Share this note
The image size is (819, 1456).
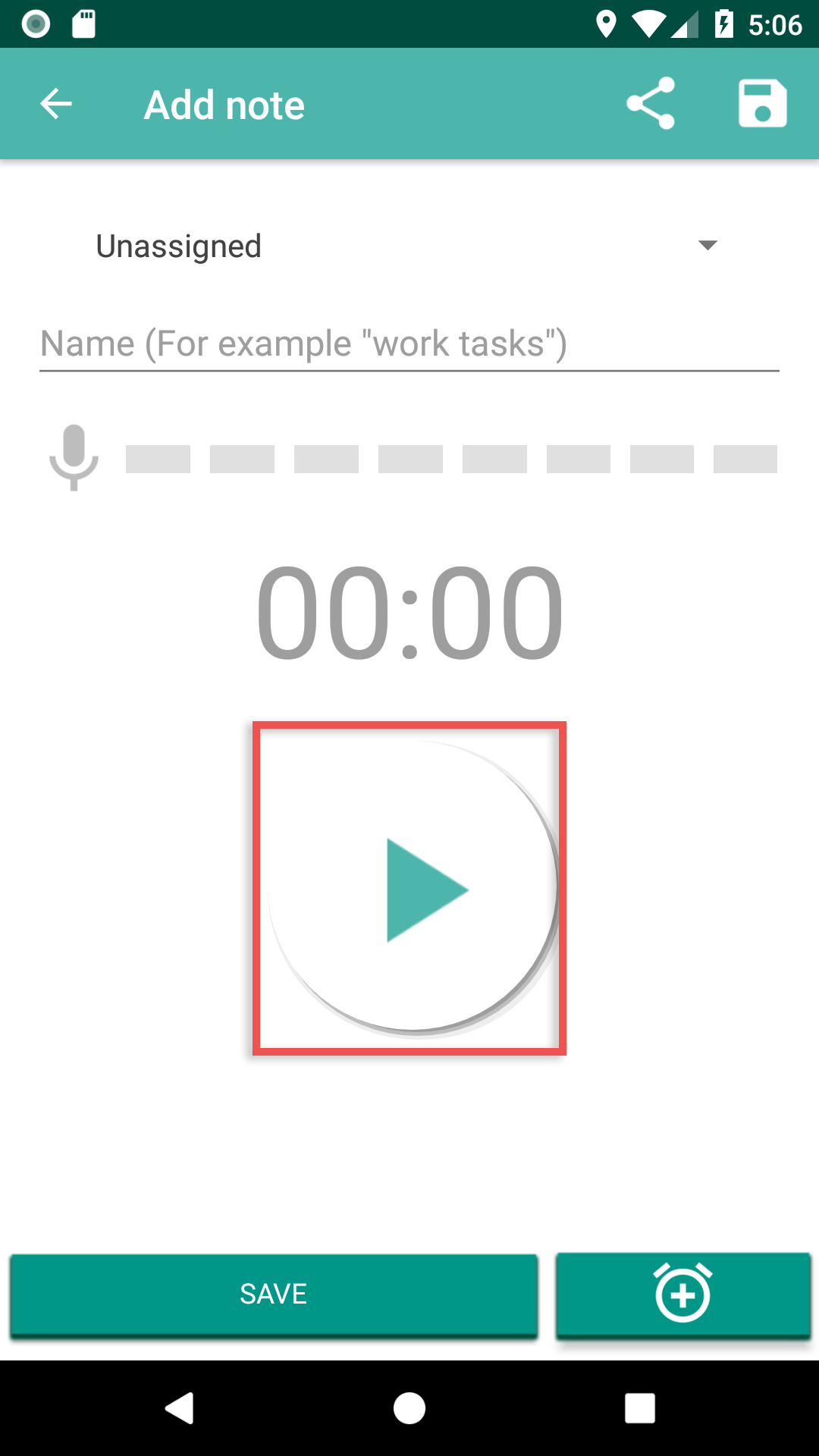650,104
